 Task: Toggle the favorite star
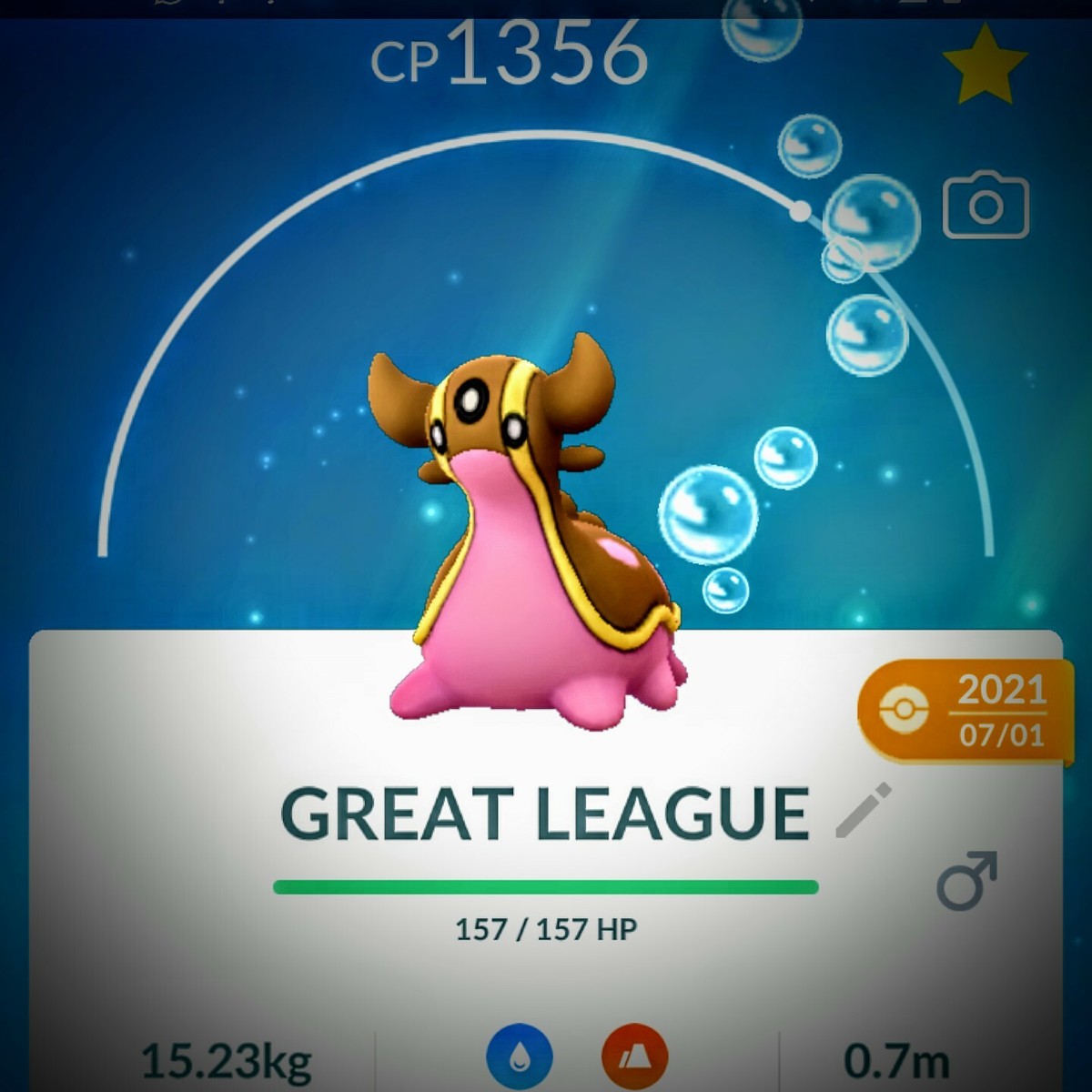point(986,64)
